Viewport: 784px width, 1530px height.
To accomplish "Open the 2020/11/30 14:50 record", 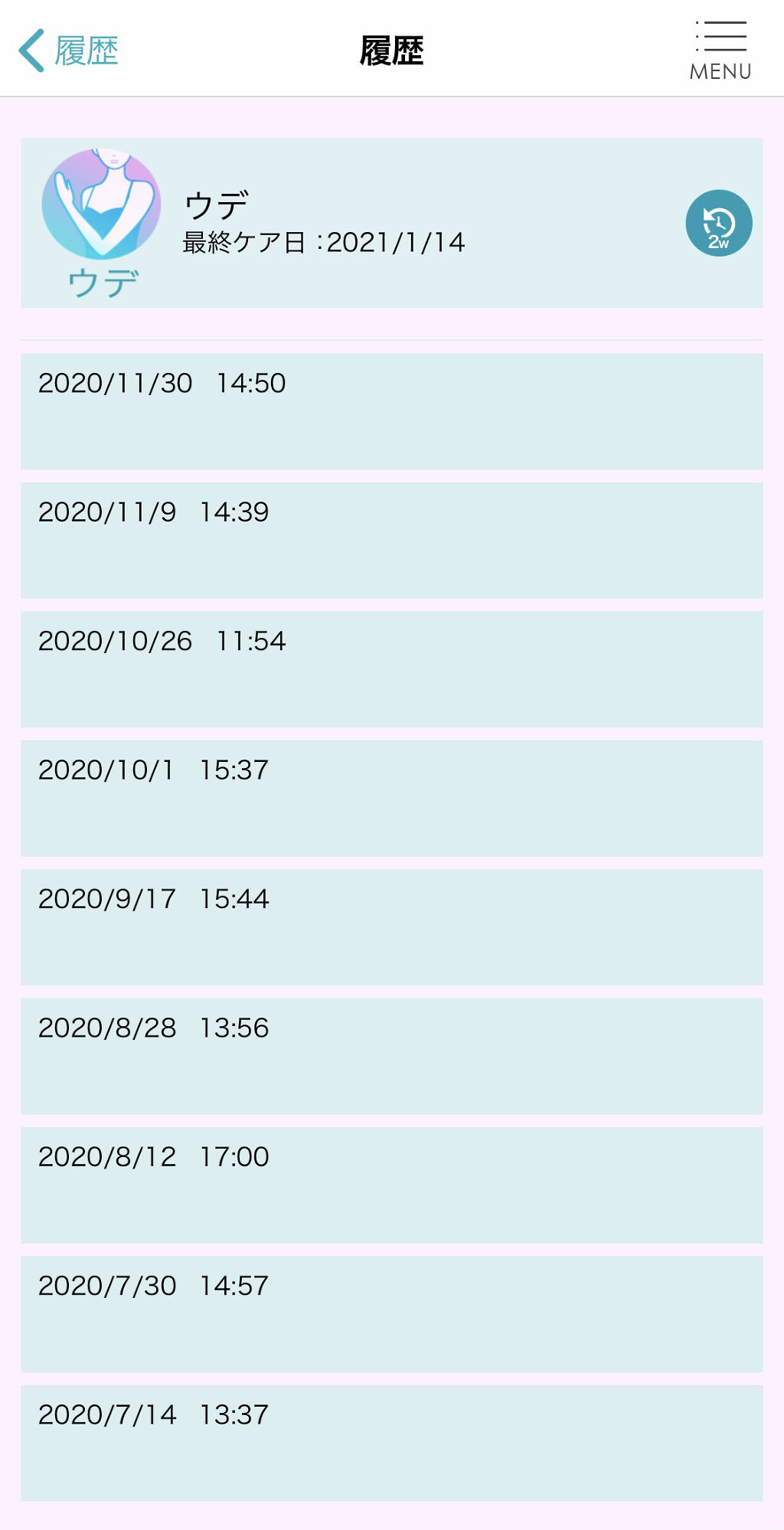I will pos(391,411).
